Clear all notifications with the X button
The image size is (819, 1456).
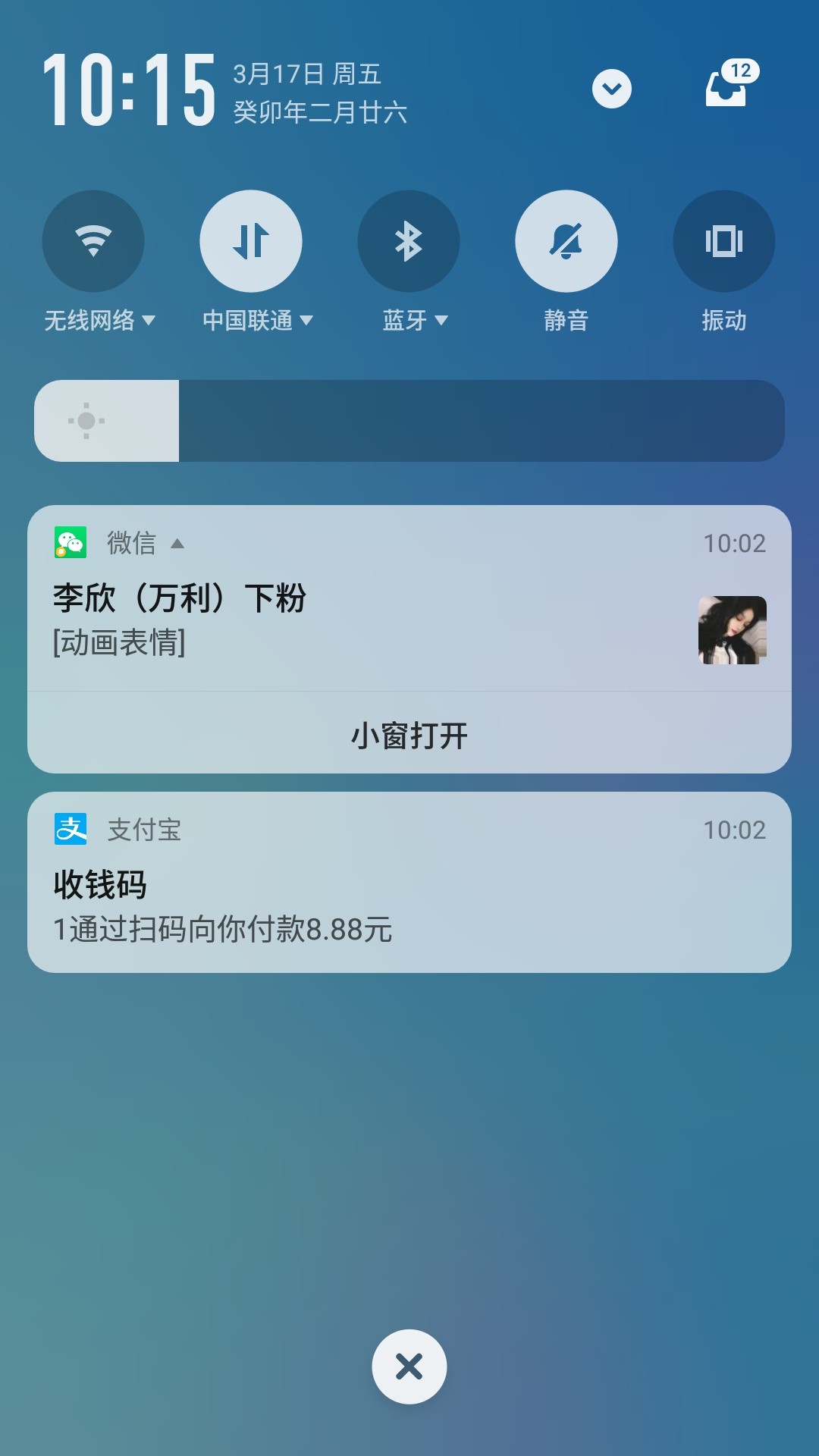409,1367
